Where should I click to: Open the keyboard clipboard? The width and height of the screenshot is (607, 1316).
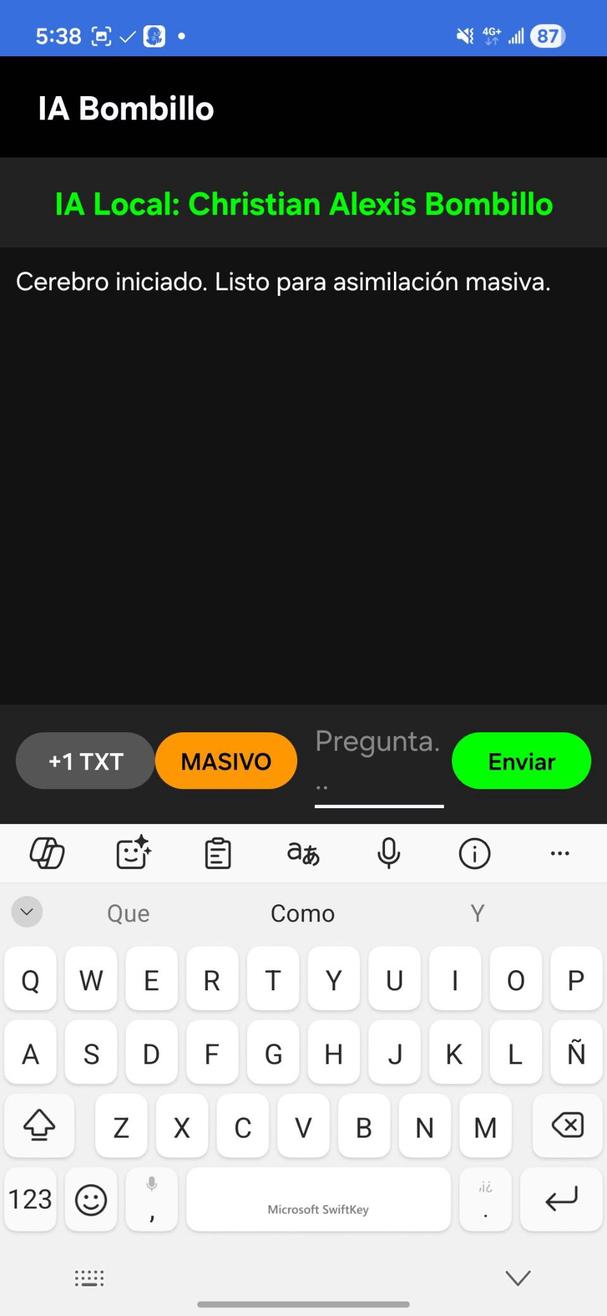pyautogui.click(x=217, y=853)
